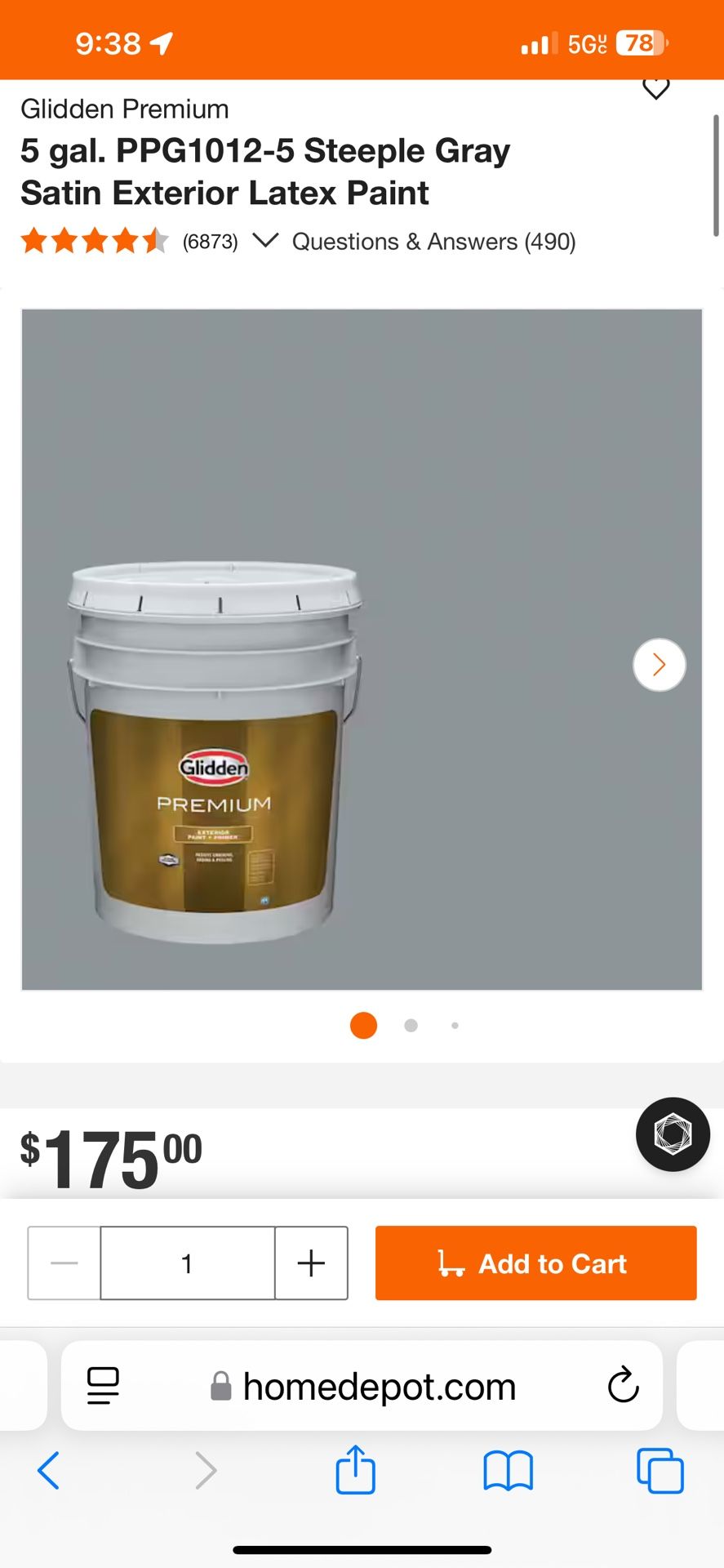The height and width of the screenshot is (1568, 724).
Task: Open Safari bookmarks
Action: tap(508, 1471)
